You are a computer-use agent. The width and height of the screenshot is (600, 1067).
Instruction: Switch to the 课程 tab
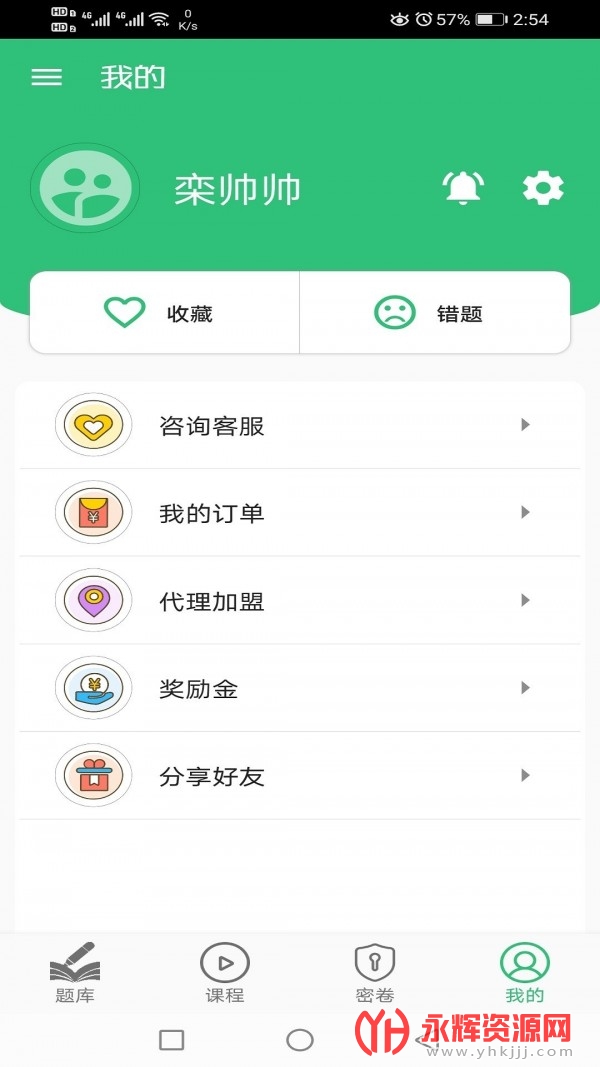coord(225,972)
